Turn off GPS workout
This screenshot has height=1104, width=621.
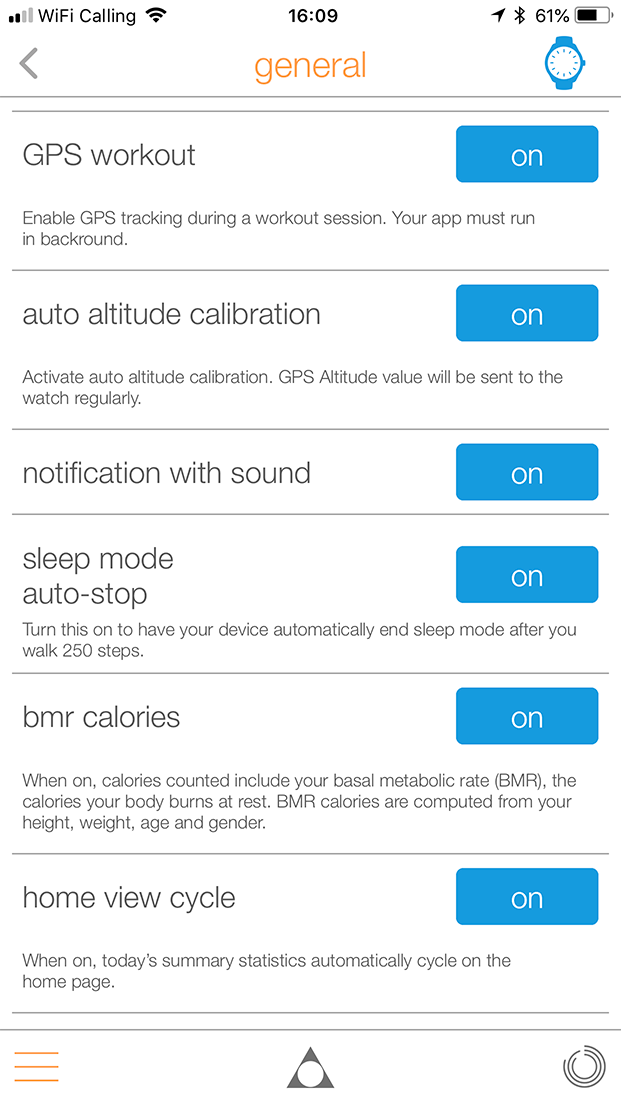(527, 154)
